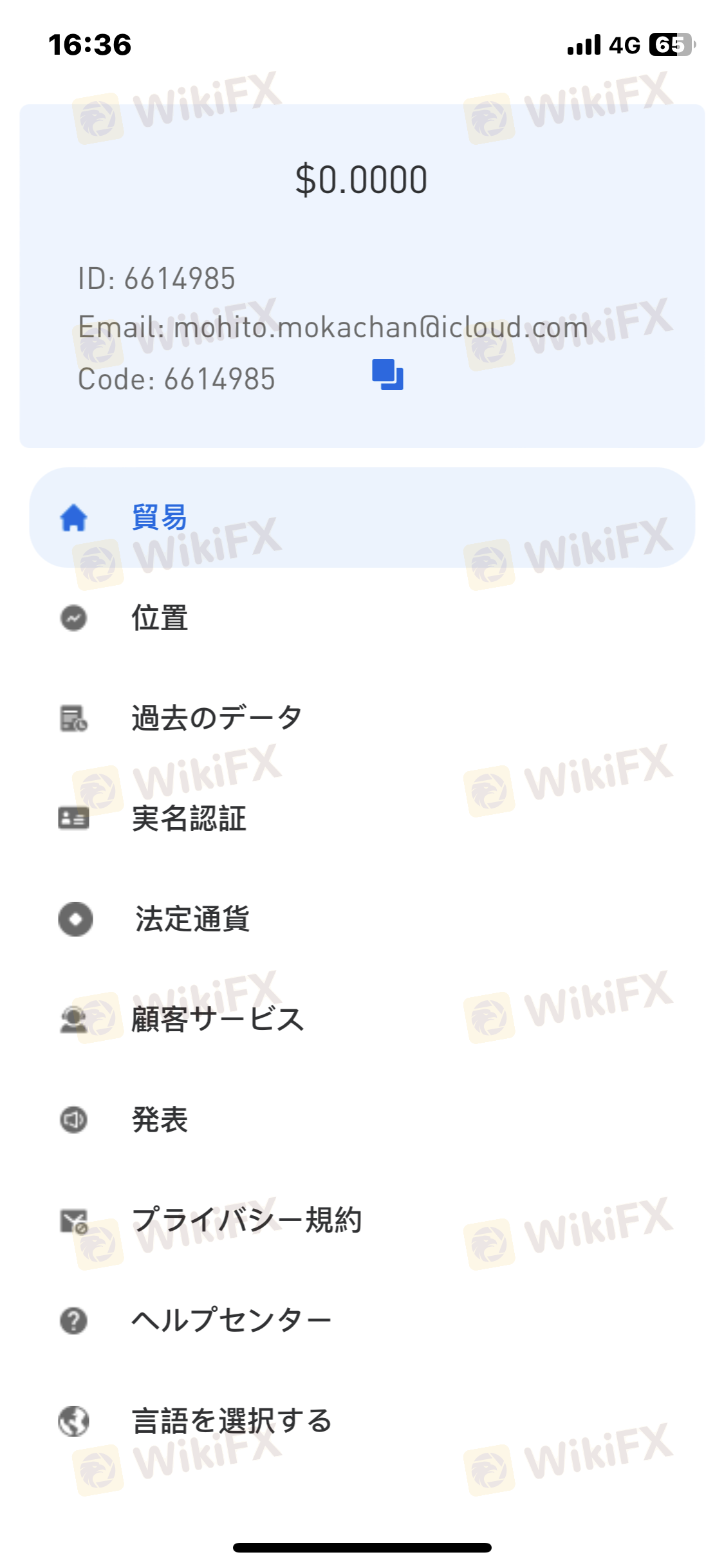This screenshot has width=724, height=1568.
Task: Contact 顧客サービス customer service
Action: [x=218, y=1020]
